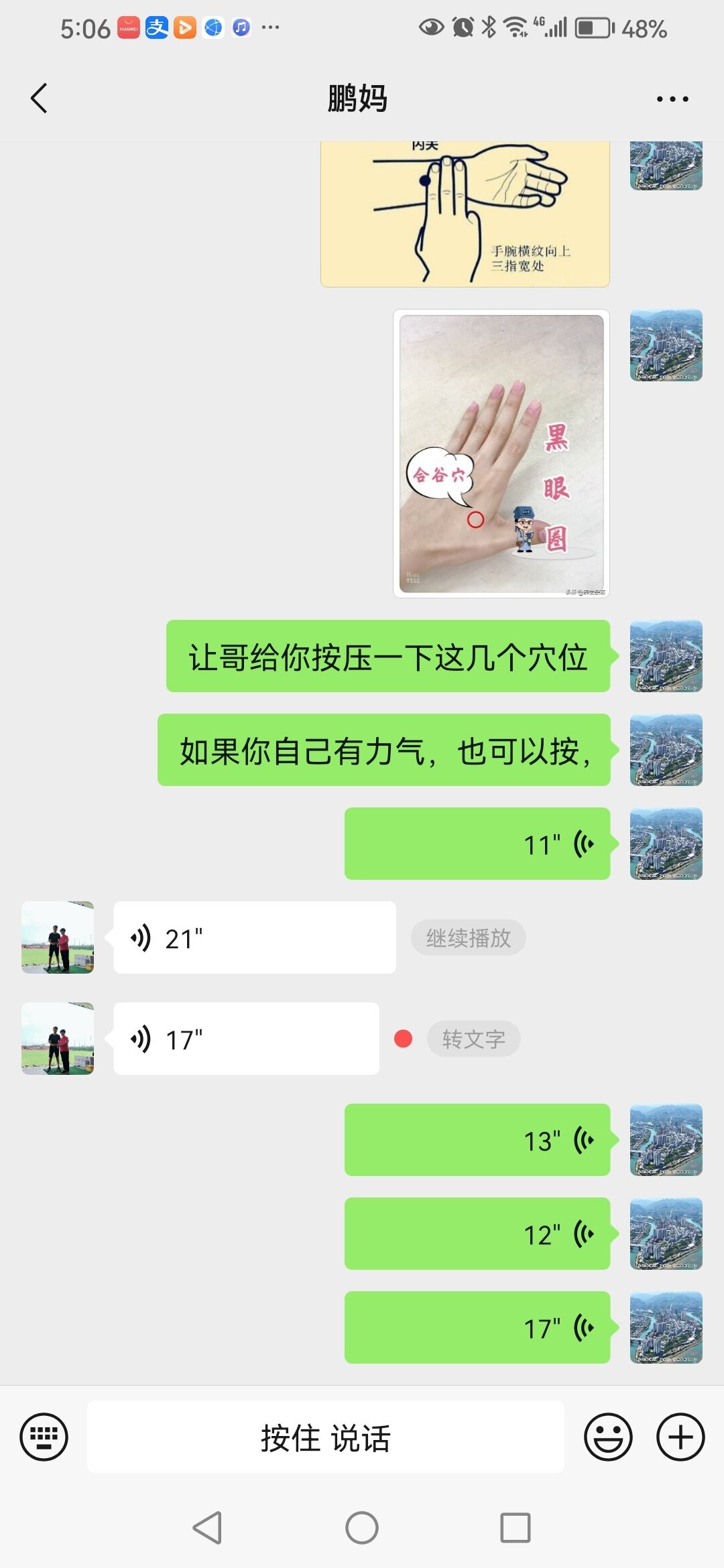Open the plus attachments menu
Image resolution: width=724 pixels, height=1568 pixels.
point(680,1437)
